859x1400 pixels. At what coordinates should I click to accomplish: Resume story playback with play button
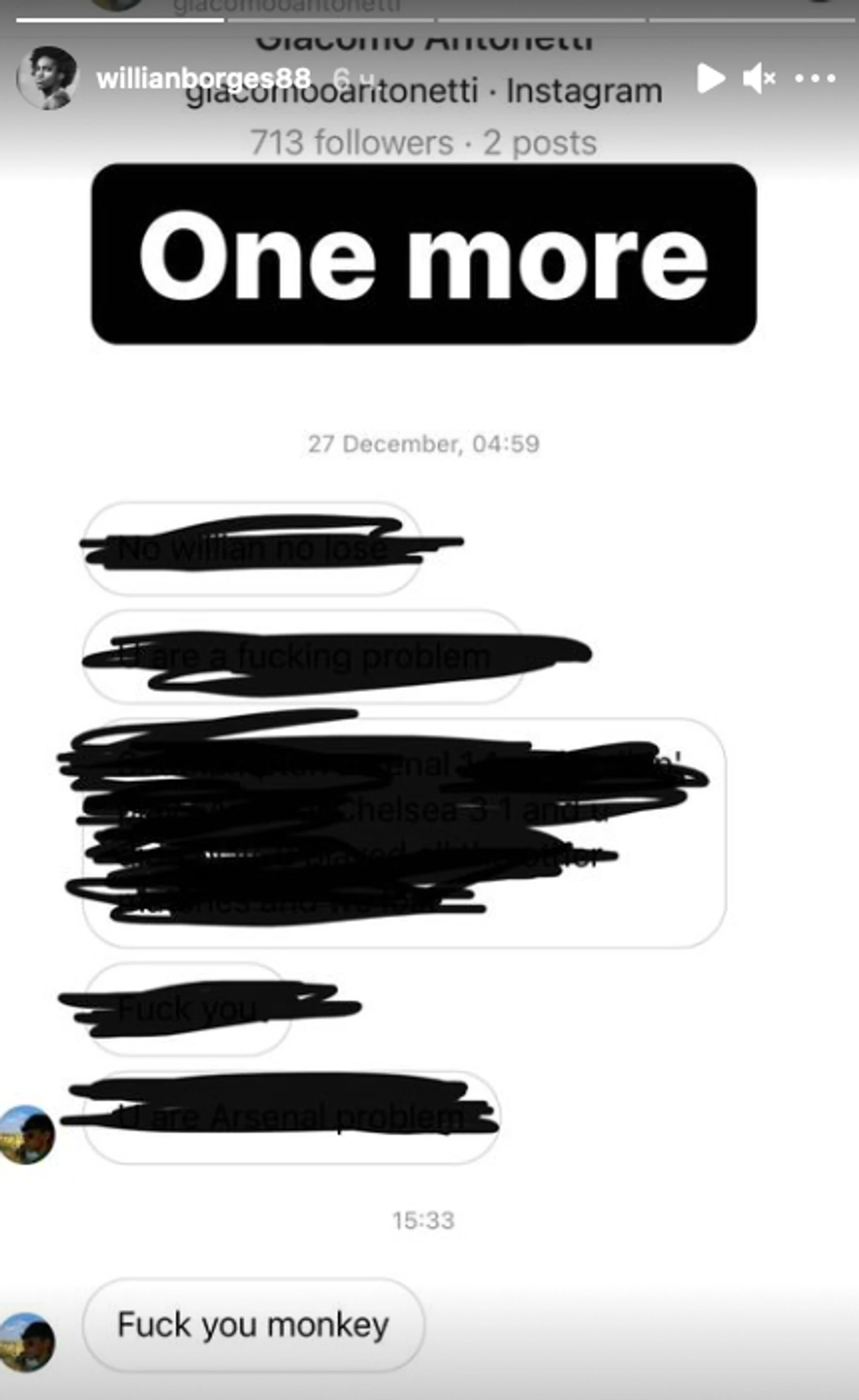[x=710, y=78]
